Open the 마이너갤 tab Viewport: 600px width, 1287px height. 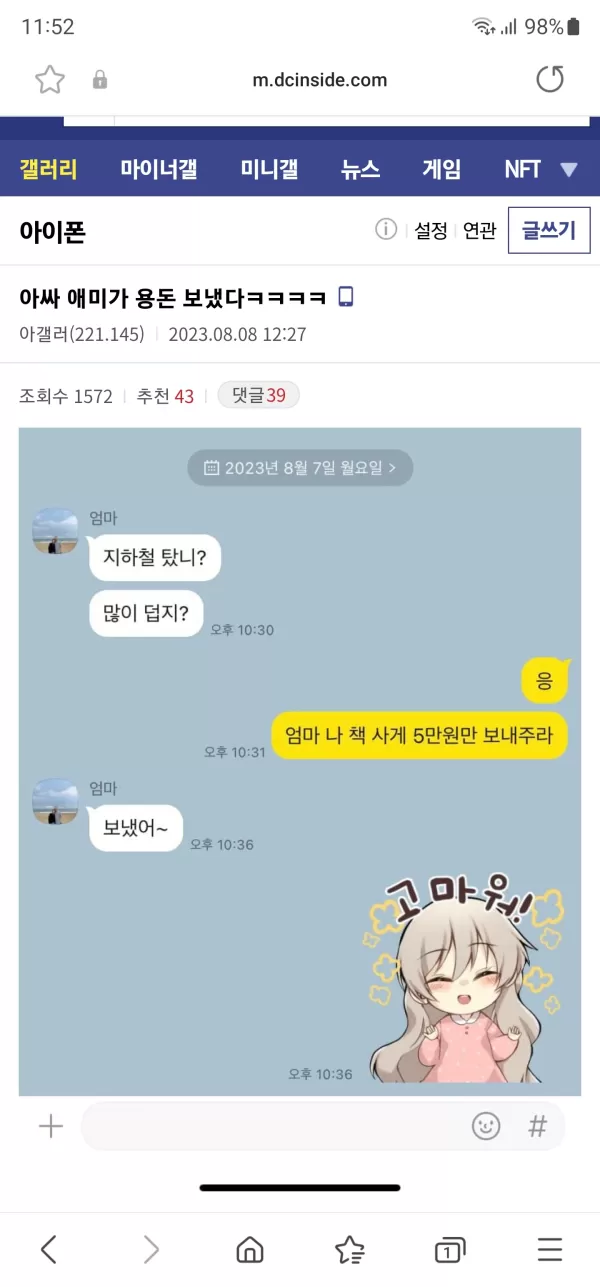click(158, 169)
